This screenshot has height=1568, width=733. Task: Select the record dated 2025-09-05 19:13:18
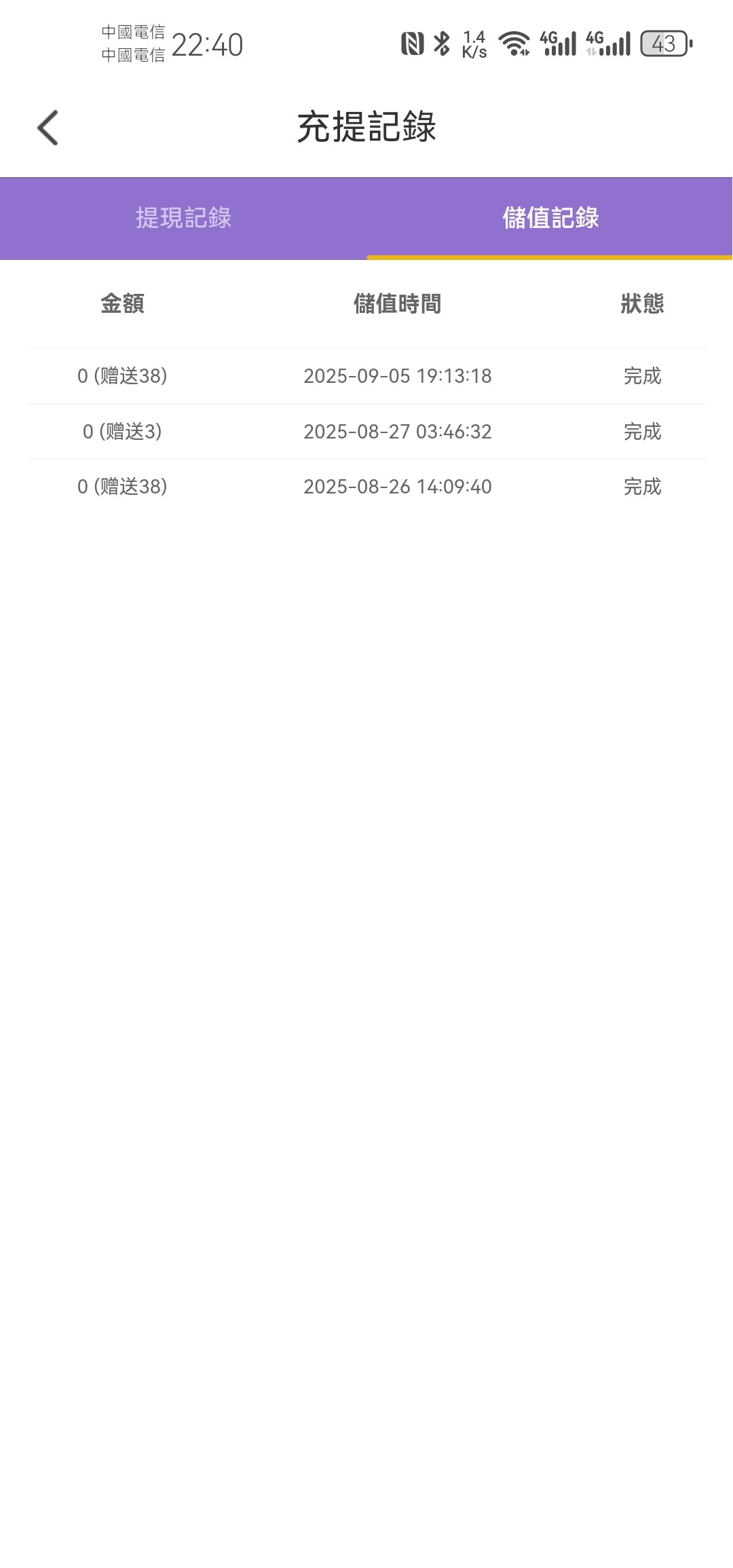point(398,376)
